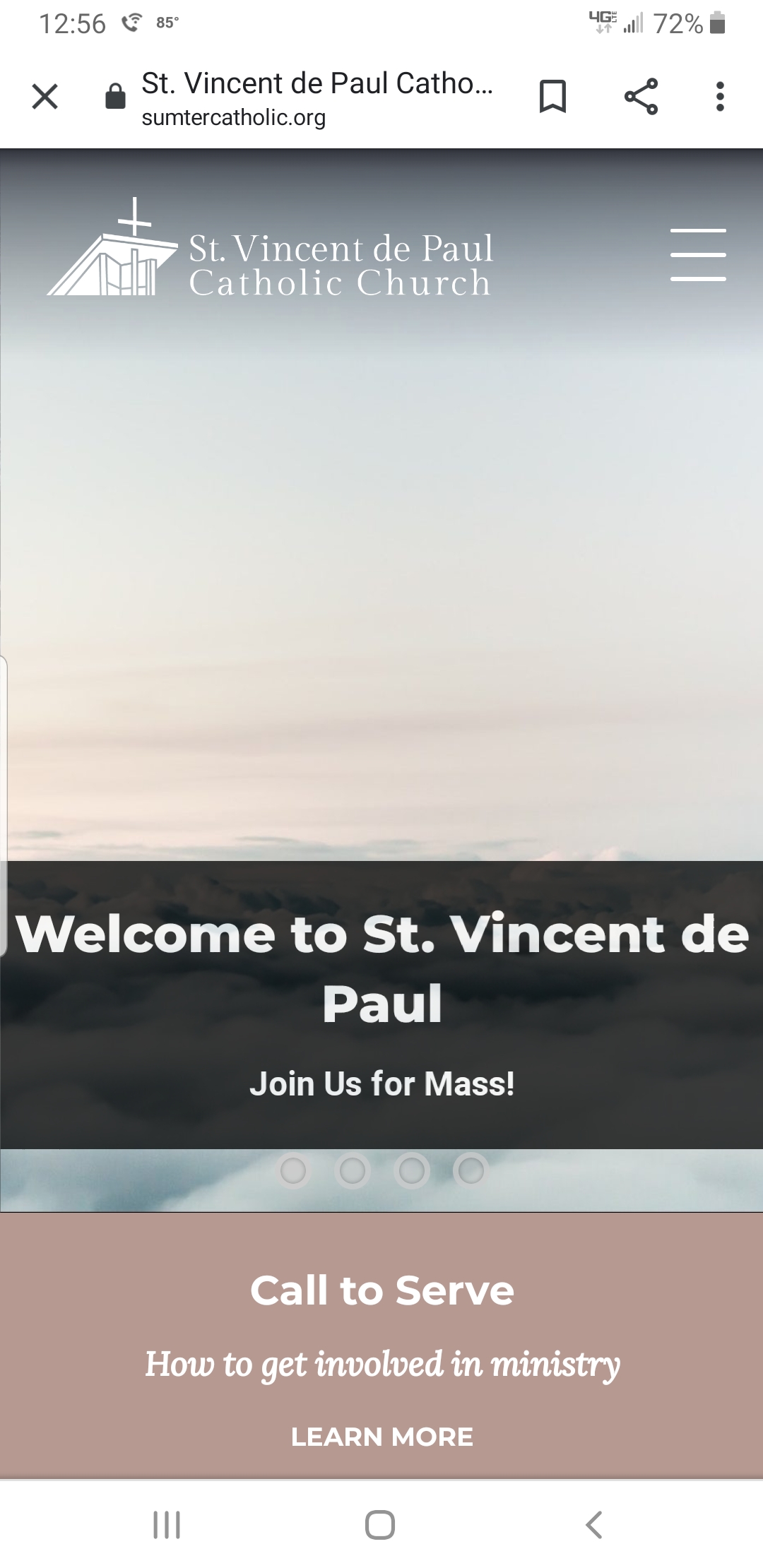Select the last slideshow dot
763x1568 pixels.
(x=471, y=1170)
